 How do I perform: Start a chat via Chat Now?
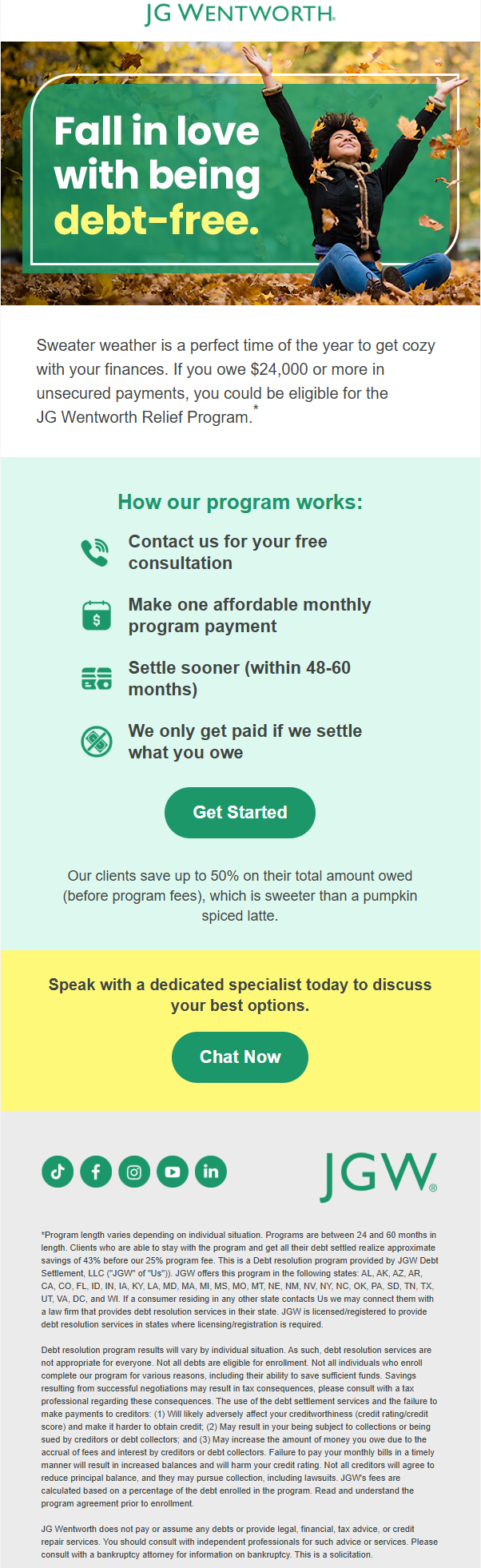[240, 1057]
